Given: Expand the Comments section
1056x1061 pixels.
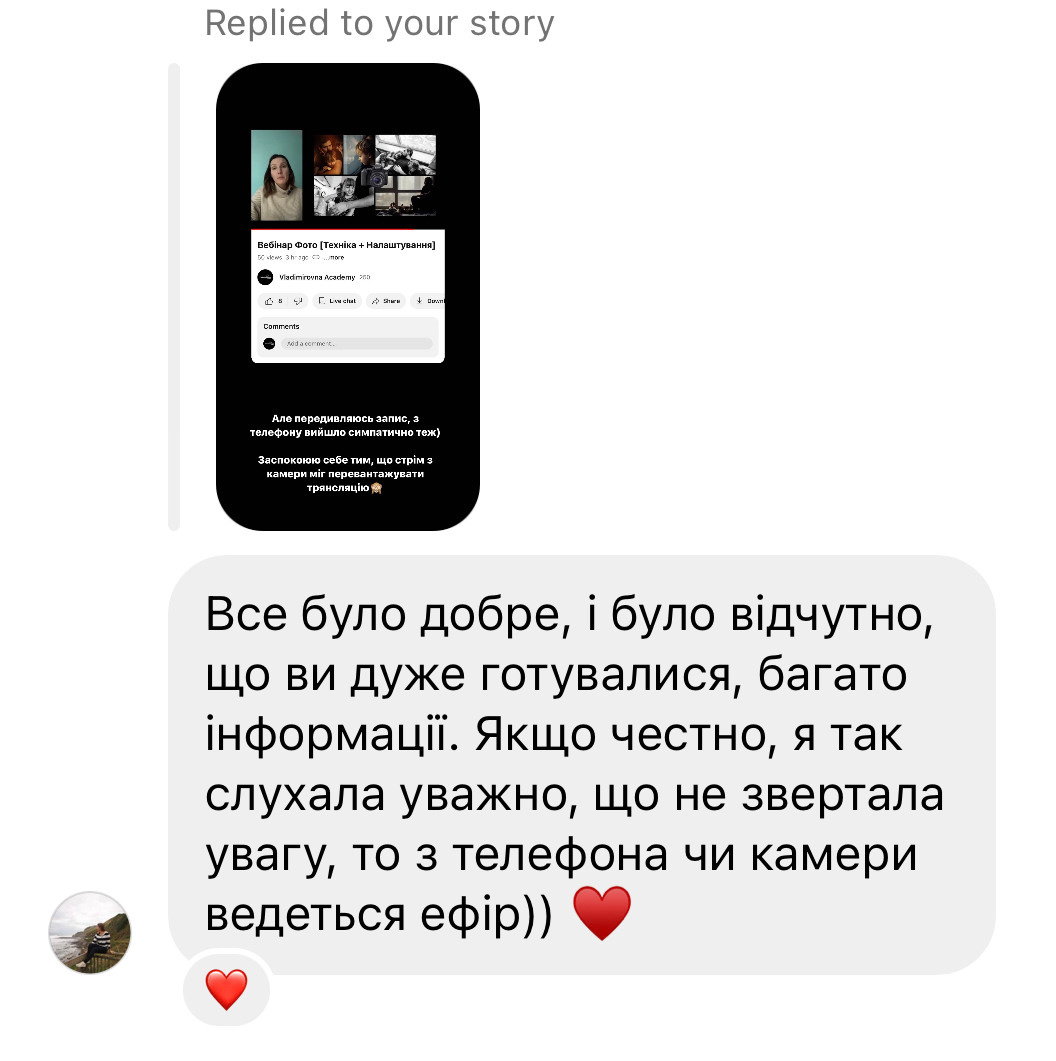Looking at the screenshot, I should (282, 326).
